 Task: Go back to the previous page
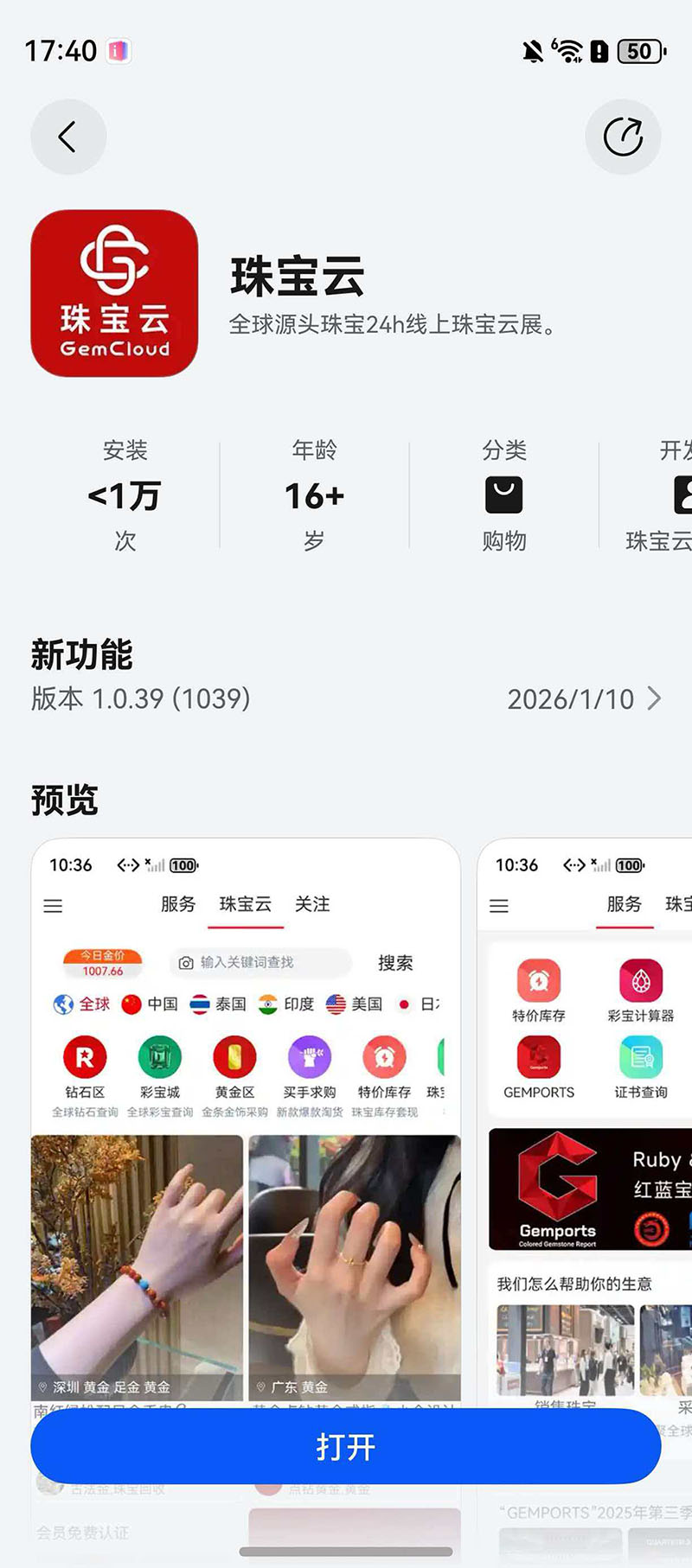coord(68,137)
